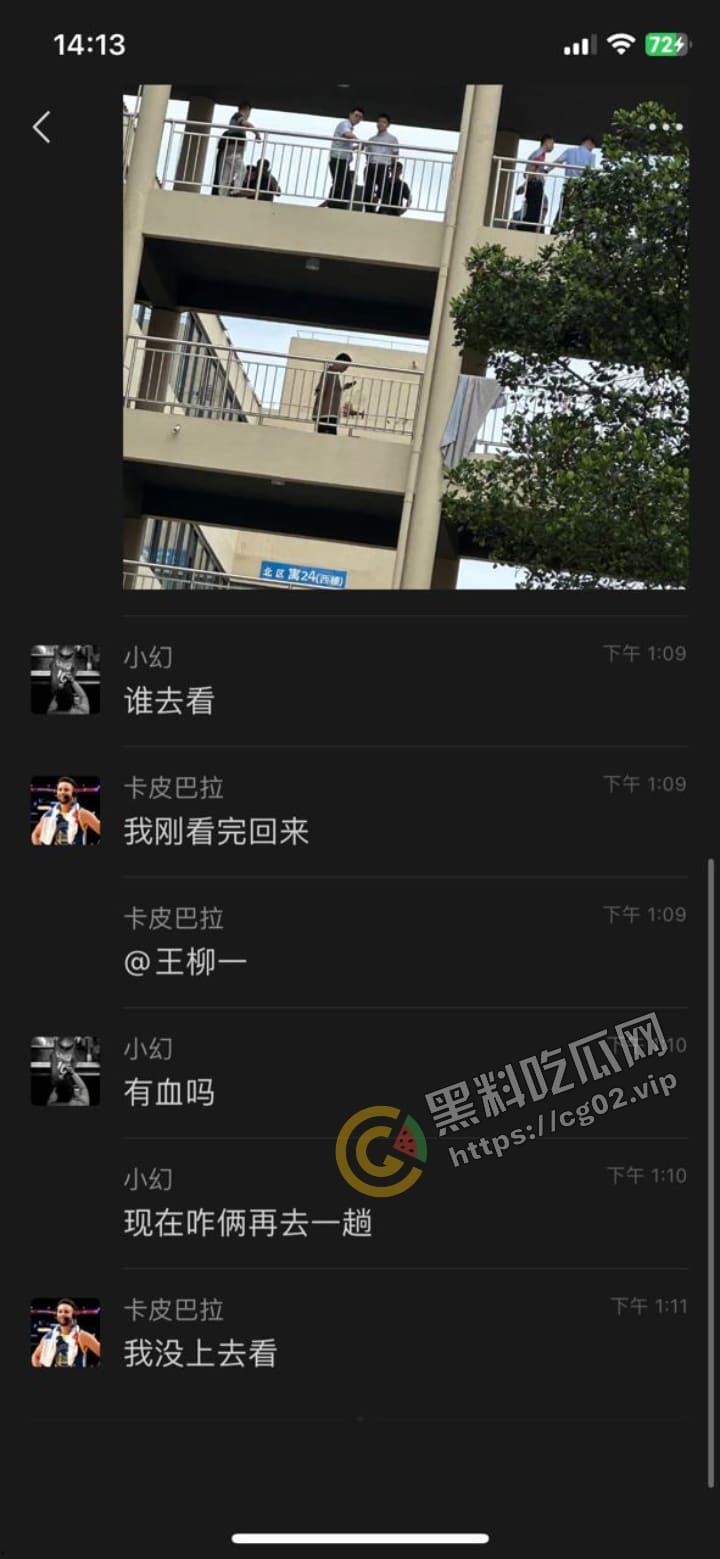Tap the Wi-Fi icon in status bar
The width and height of the screenshot is (720, 1559).
click(620, 44)
